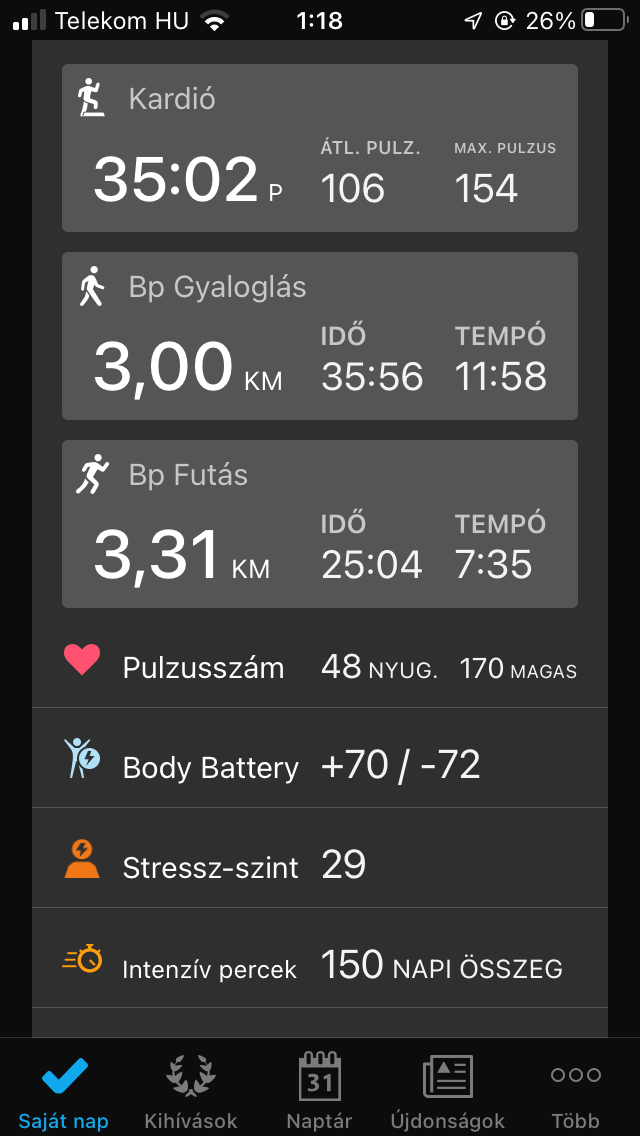This screenshot has width=640, height=1136.
Task: Open the Több menu tab
Action: [575, 1089]
